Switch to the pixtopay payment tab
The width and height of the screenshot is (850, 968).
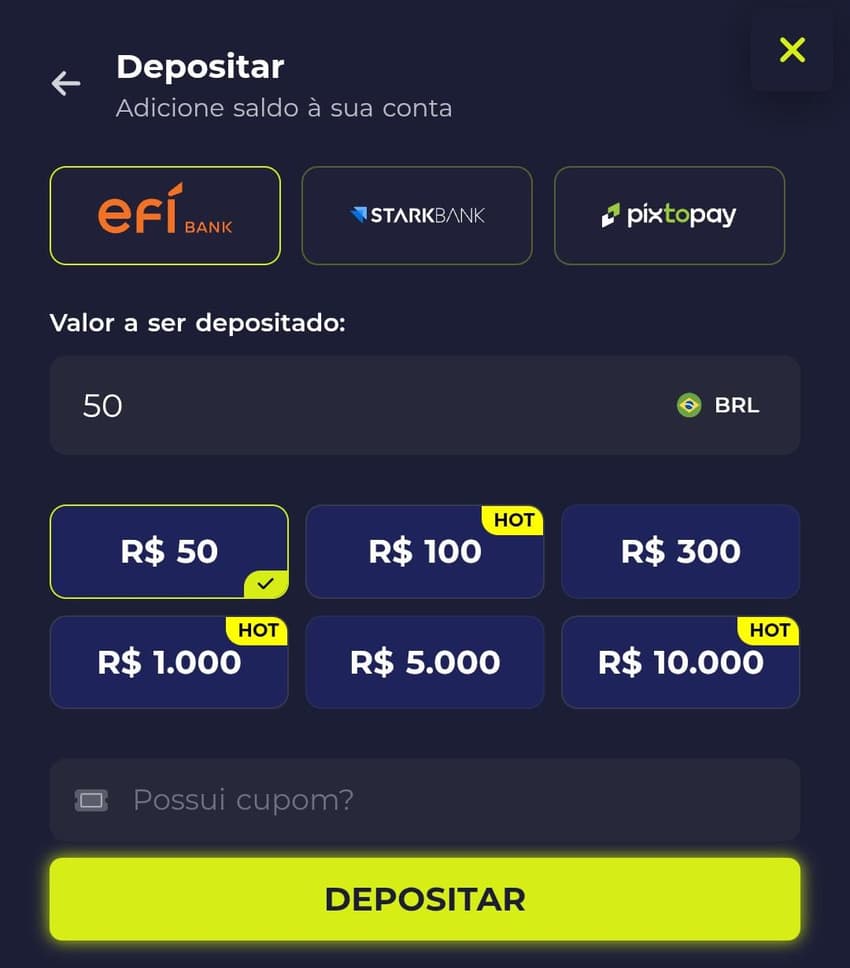669,215
